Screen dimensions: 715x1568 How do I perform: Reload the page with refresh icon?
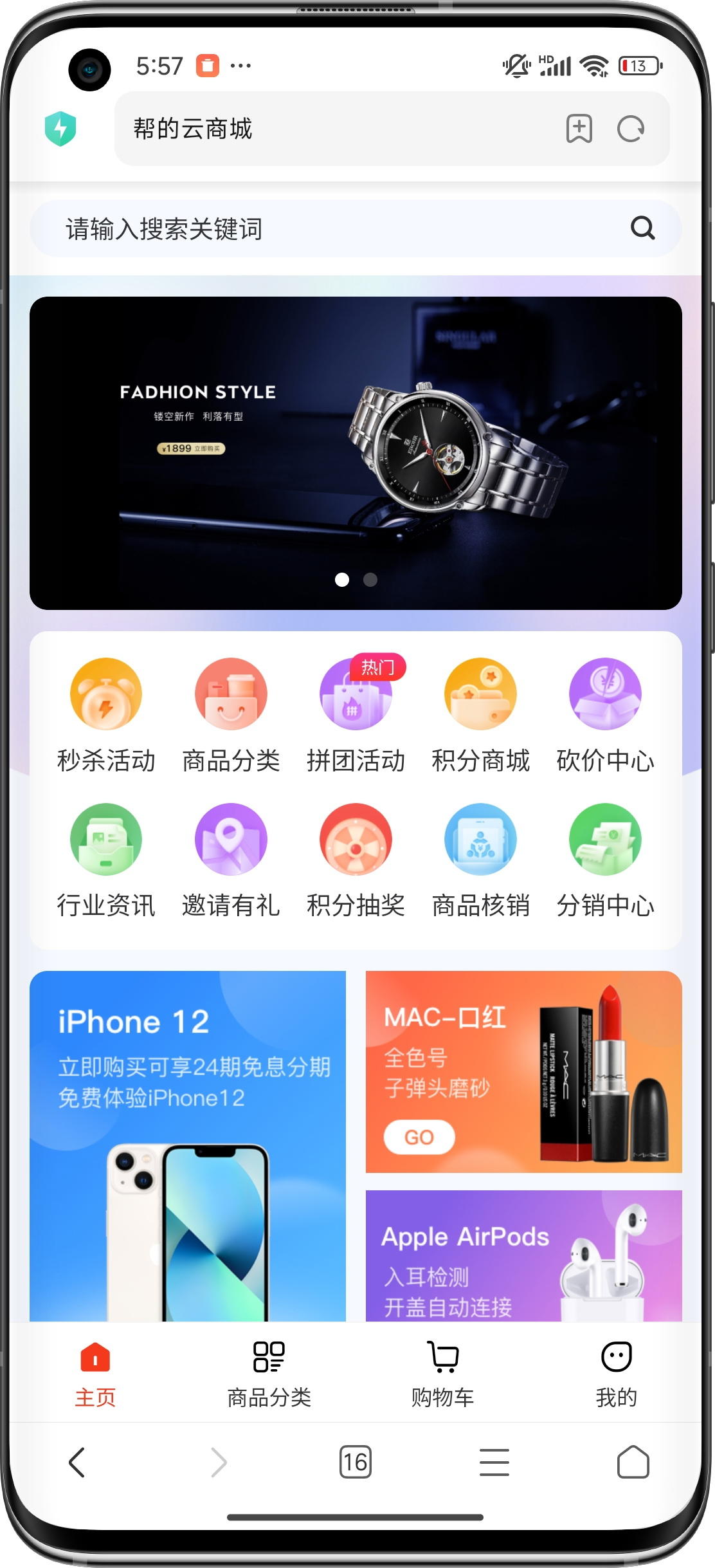point(630,129)
